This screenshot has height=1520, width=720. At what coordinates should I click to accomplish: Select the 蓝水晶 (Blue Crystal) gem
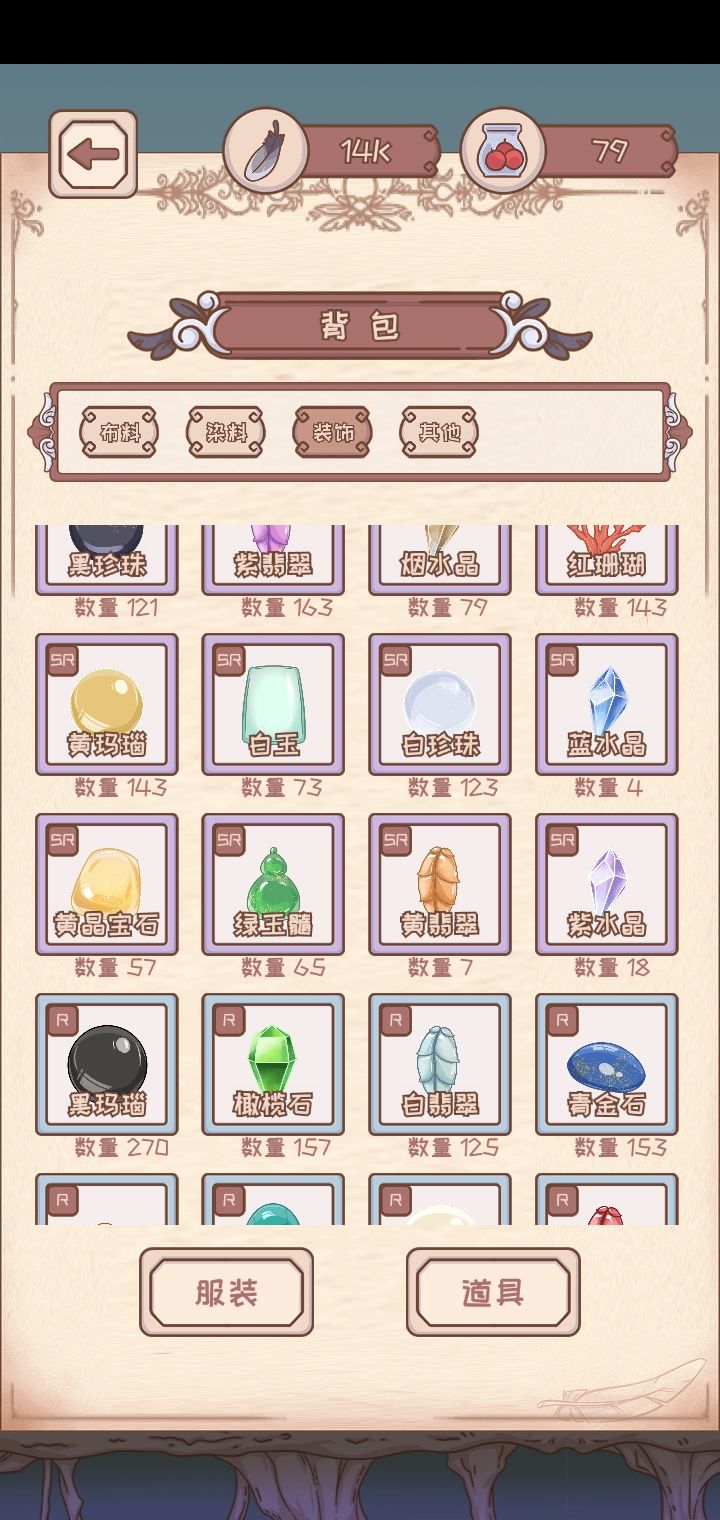tap(606, 705)
